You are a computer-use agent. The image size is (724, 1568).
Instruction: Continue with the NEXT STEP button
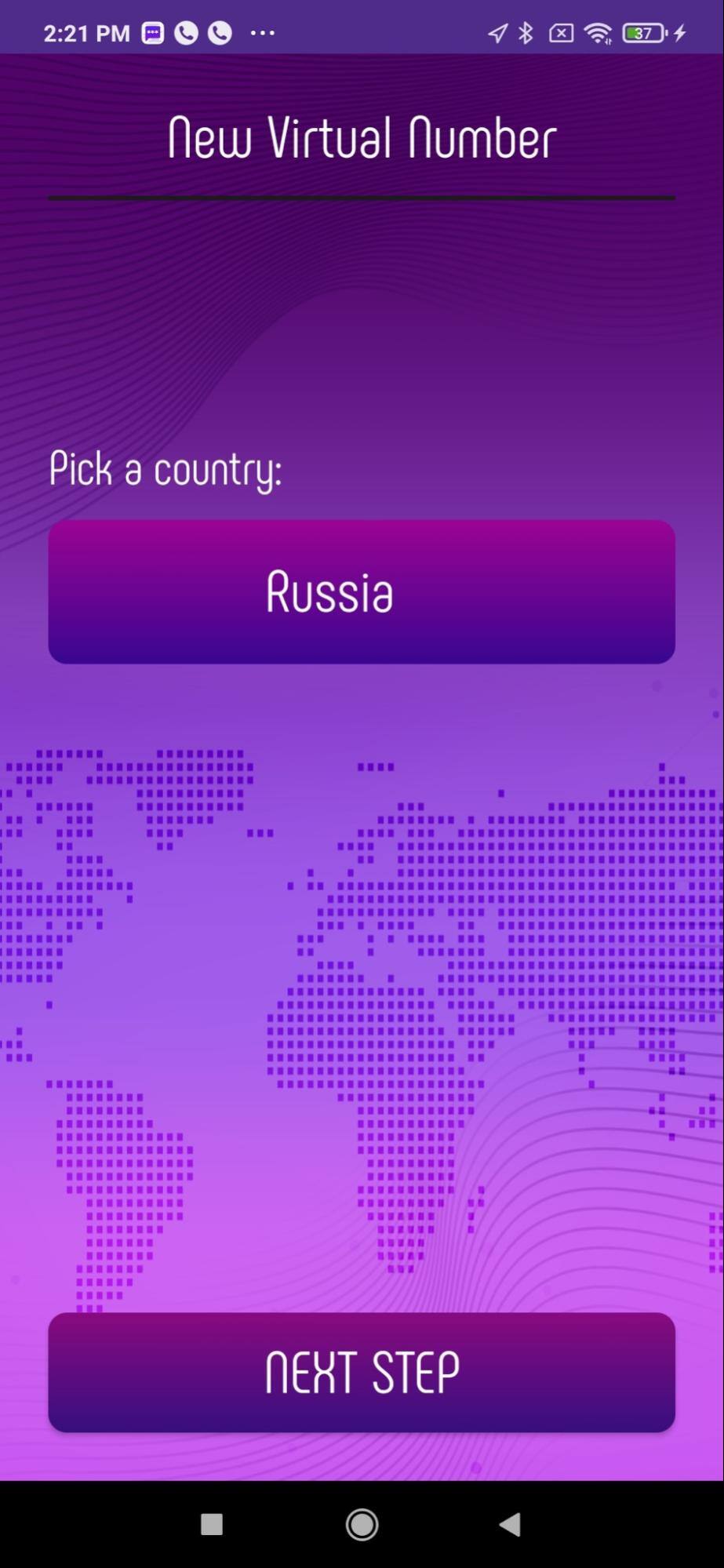(362, 1372)
